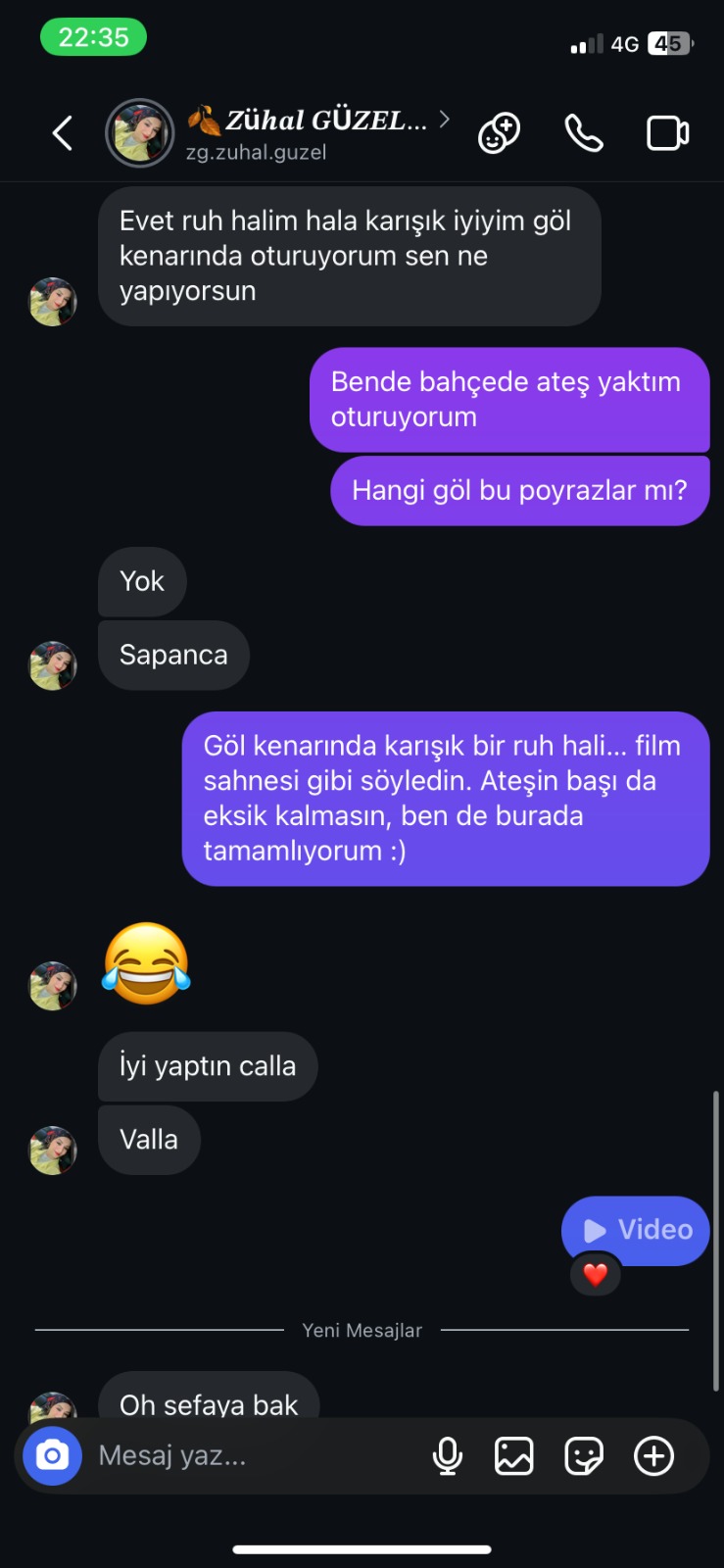
Task: Tap Zühal's avatar next to Sapanca message
Action: pos(53,666)
